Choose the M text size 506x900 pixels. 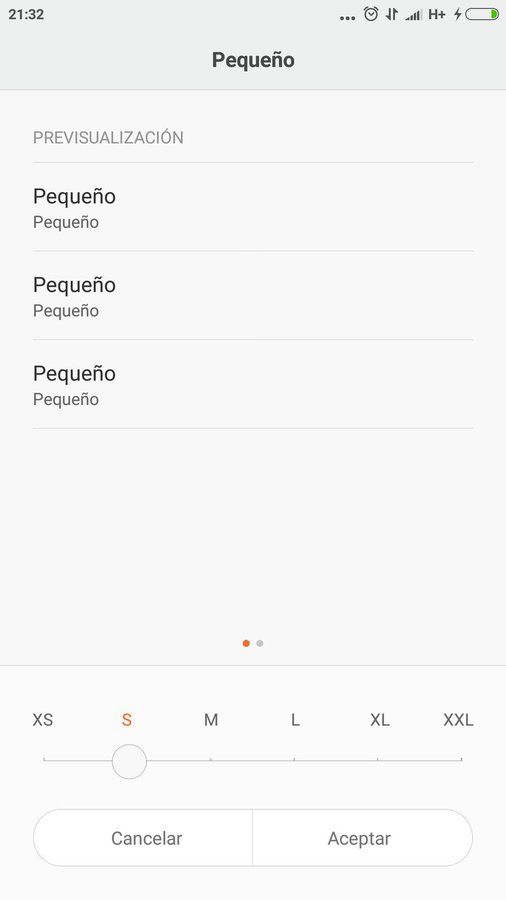click(211, 720)
